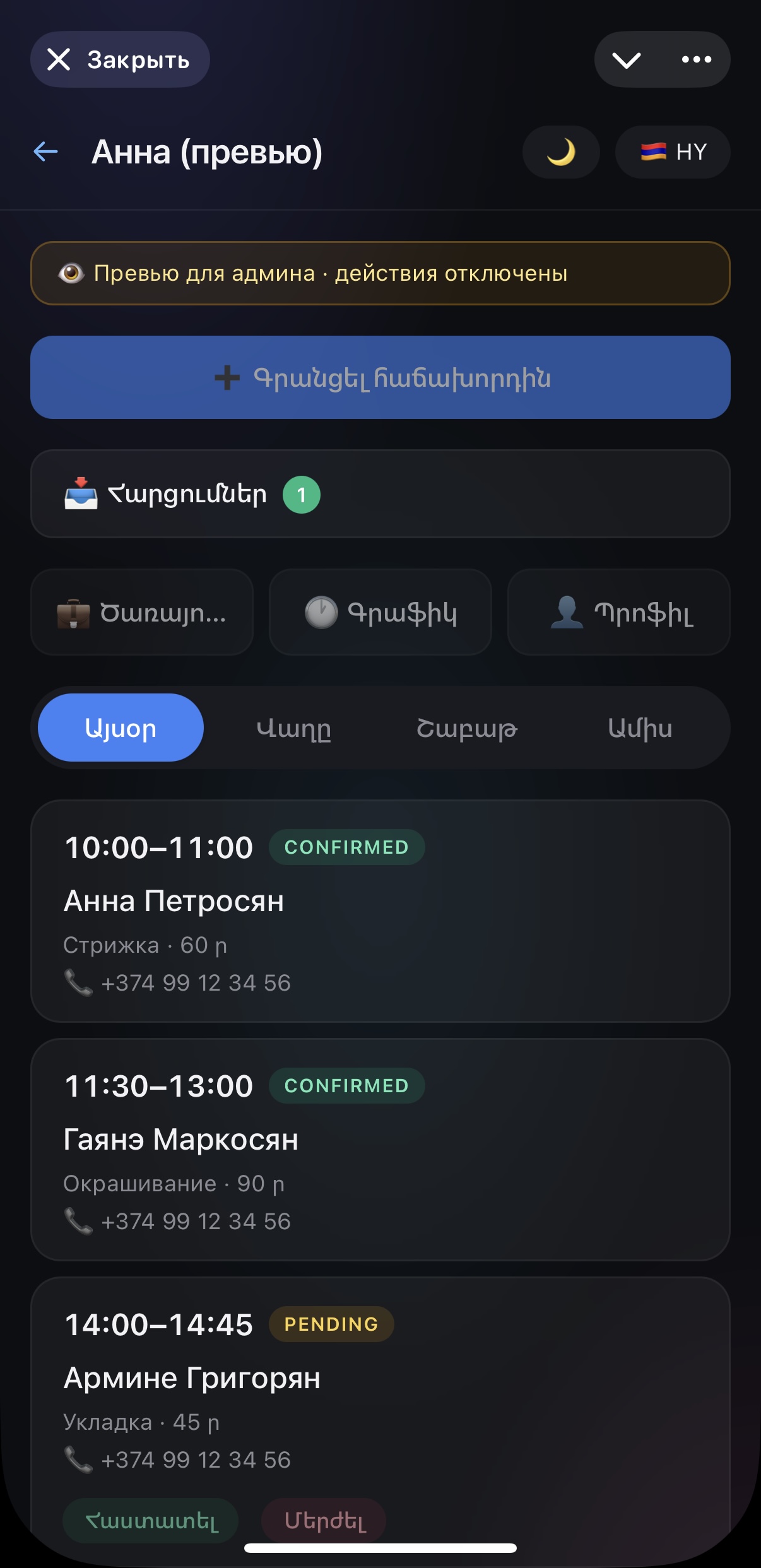Toggle dark mode with the moon icon

point(560,151)
